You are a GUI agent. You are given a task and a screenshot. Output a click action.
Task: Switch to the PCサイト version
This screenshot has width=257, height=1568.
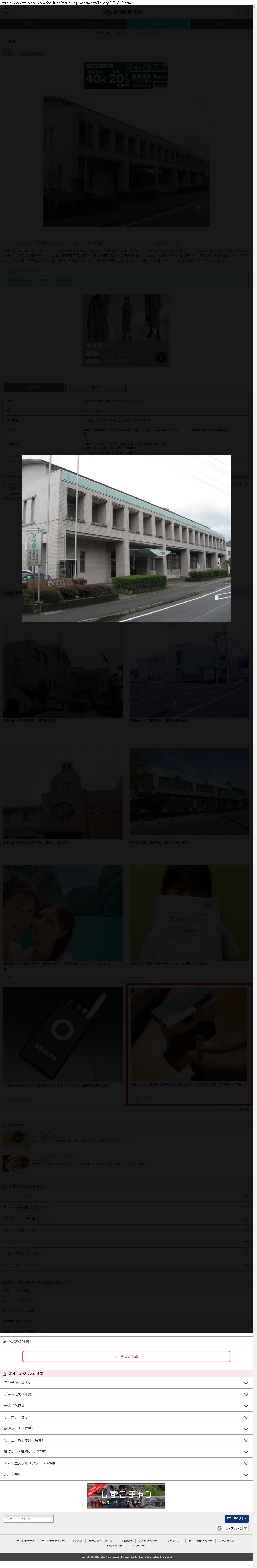click(236, 1519)
